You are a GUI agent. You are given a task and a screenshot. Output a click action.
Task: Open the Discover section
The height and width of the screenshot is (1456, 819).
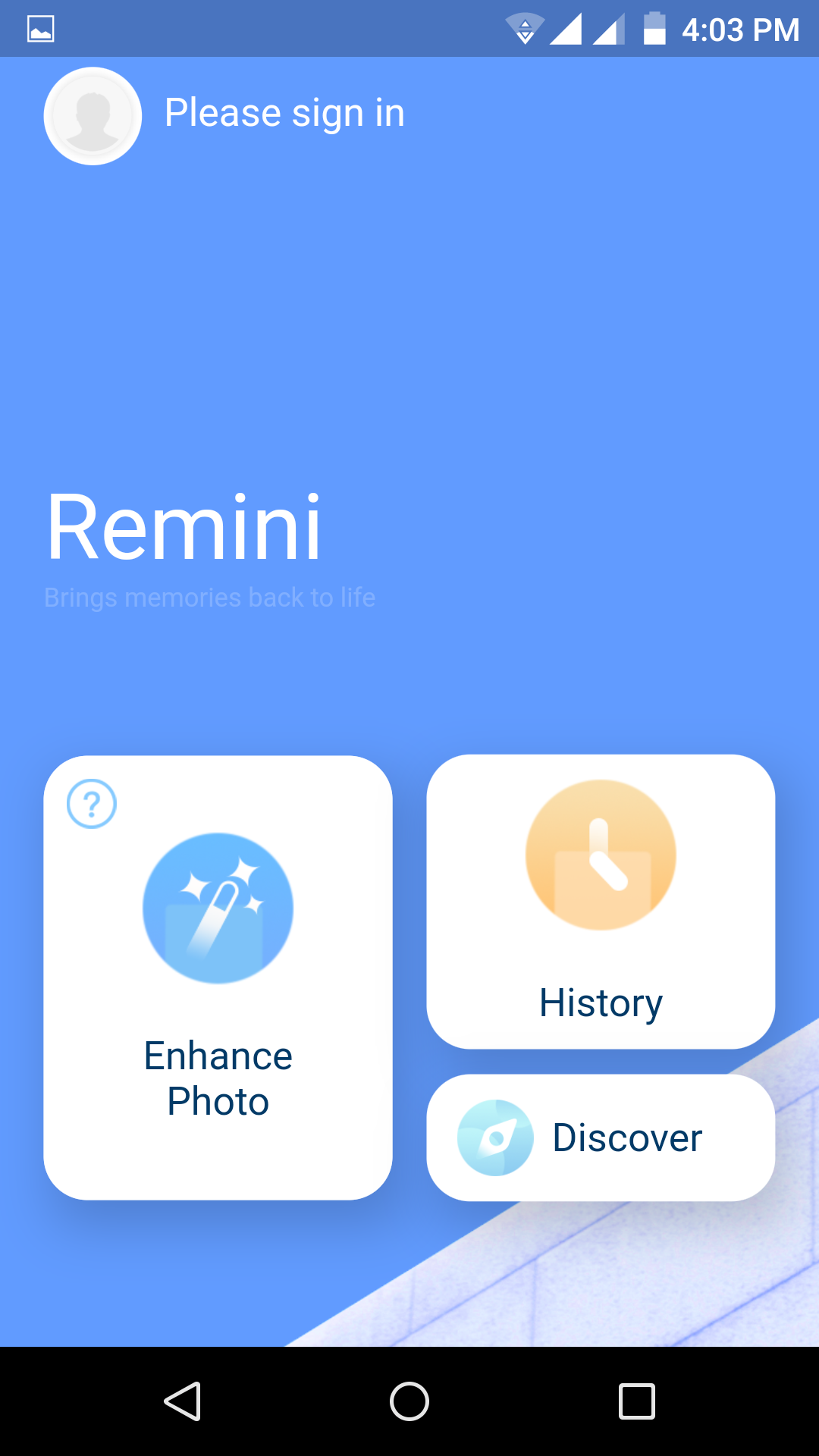coord(601,1137)
